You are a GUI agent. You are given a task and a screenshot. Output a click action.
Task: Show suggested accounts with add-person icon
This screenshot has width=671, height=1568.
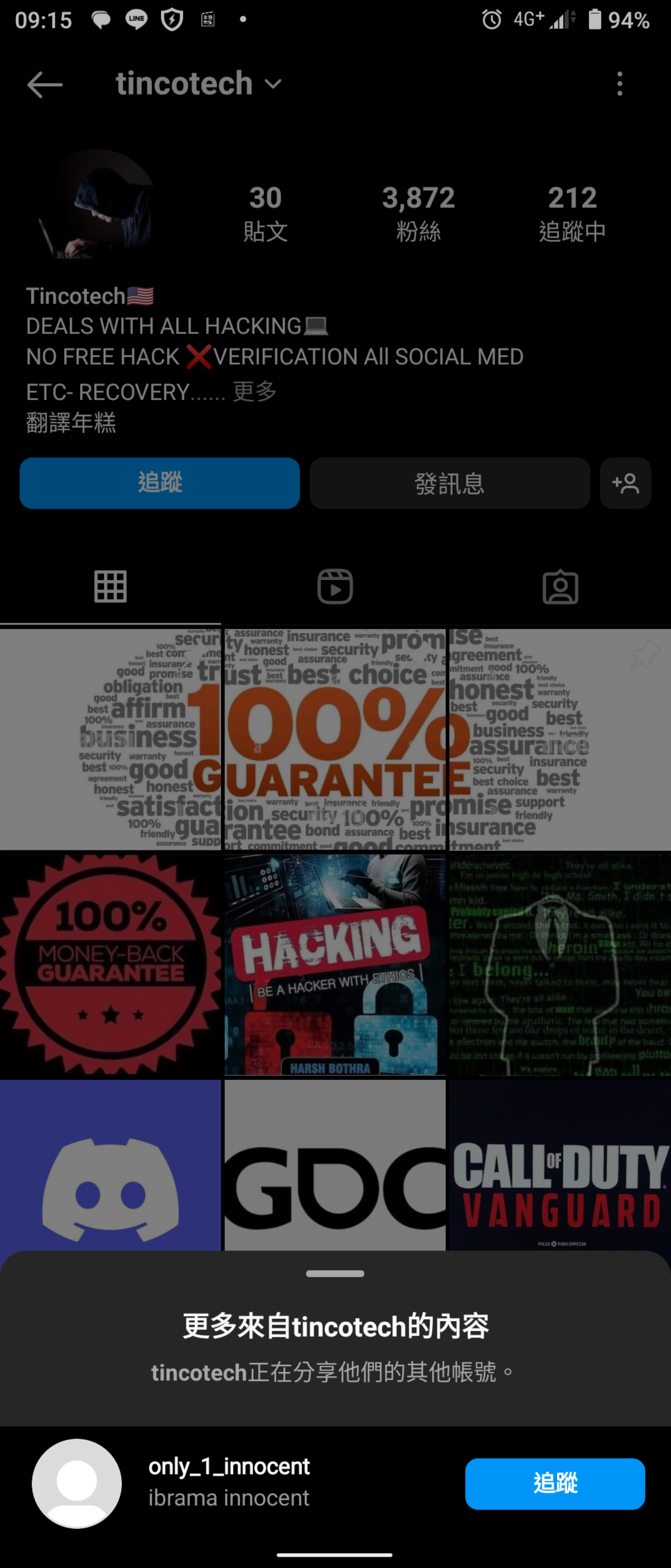pyautogui.click(x=625, y=483)
